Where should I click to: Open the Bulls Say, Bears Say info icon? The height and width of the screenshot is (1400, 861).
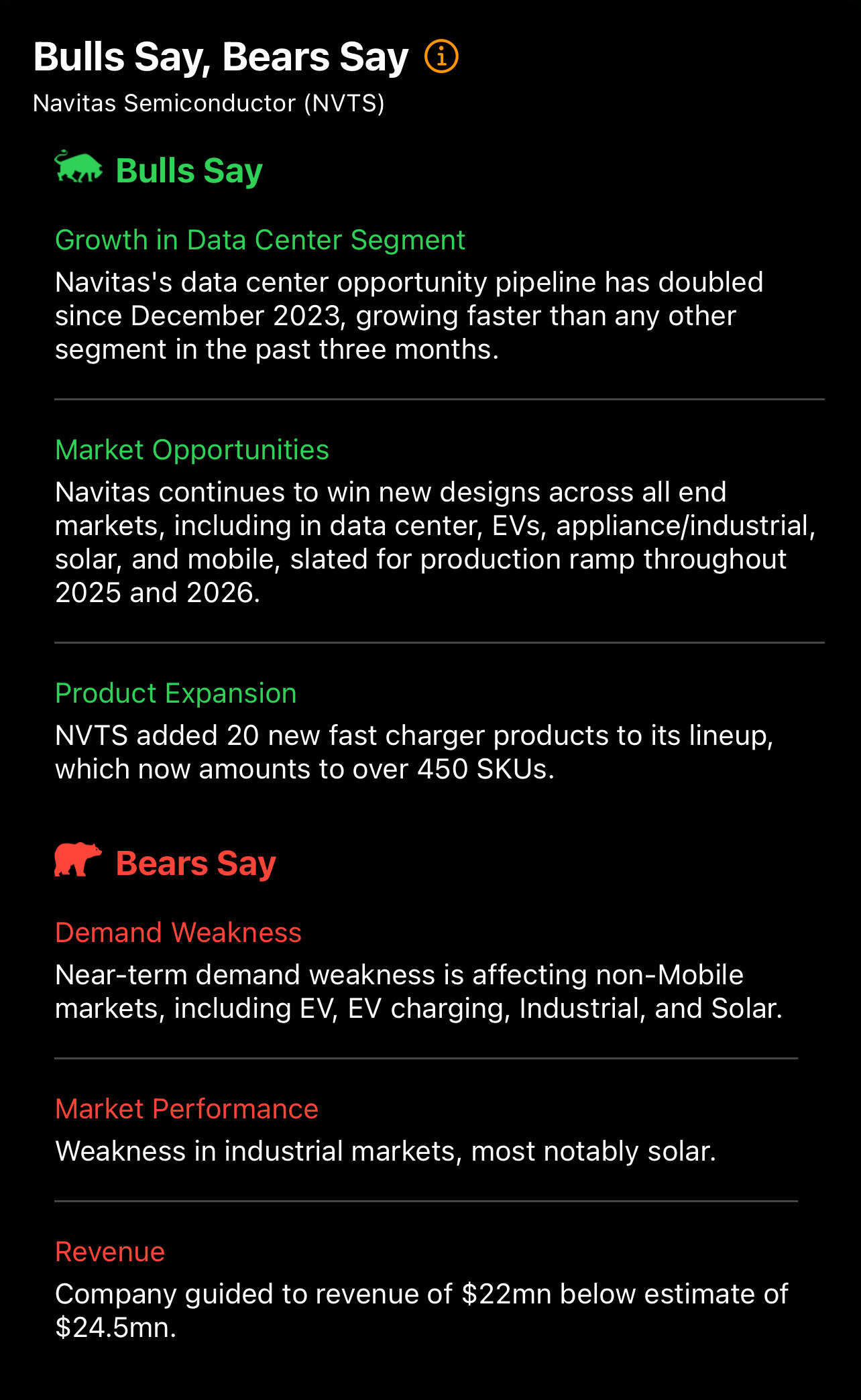click(441, 56)
